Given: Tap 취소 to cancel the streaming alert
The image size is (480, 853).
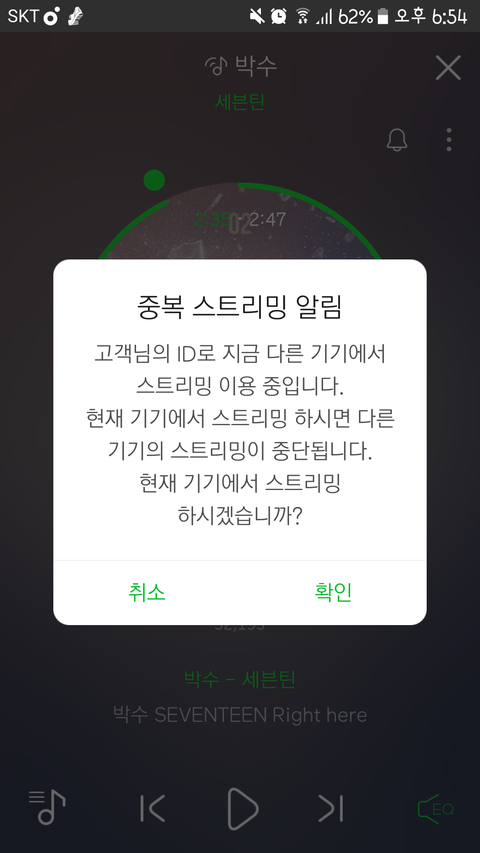Looking at the screenshot, I should [x=147, y=592].
